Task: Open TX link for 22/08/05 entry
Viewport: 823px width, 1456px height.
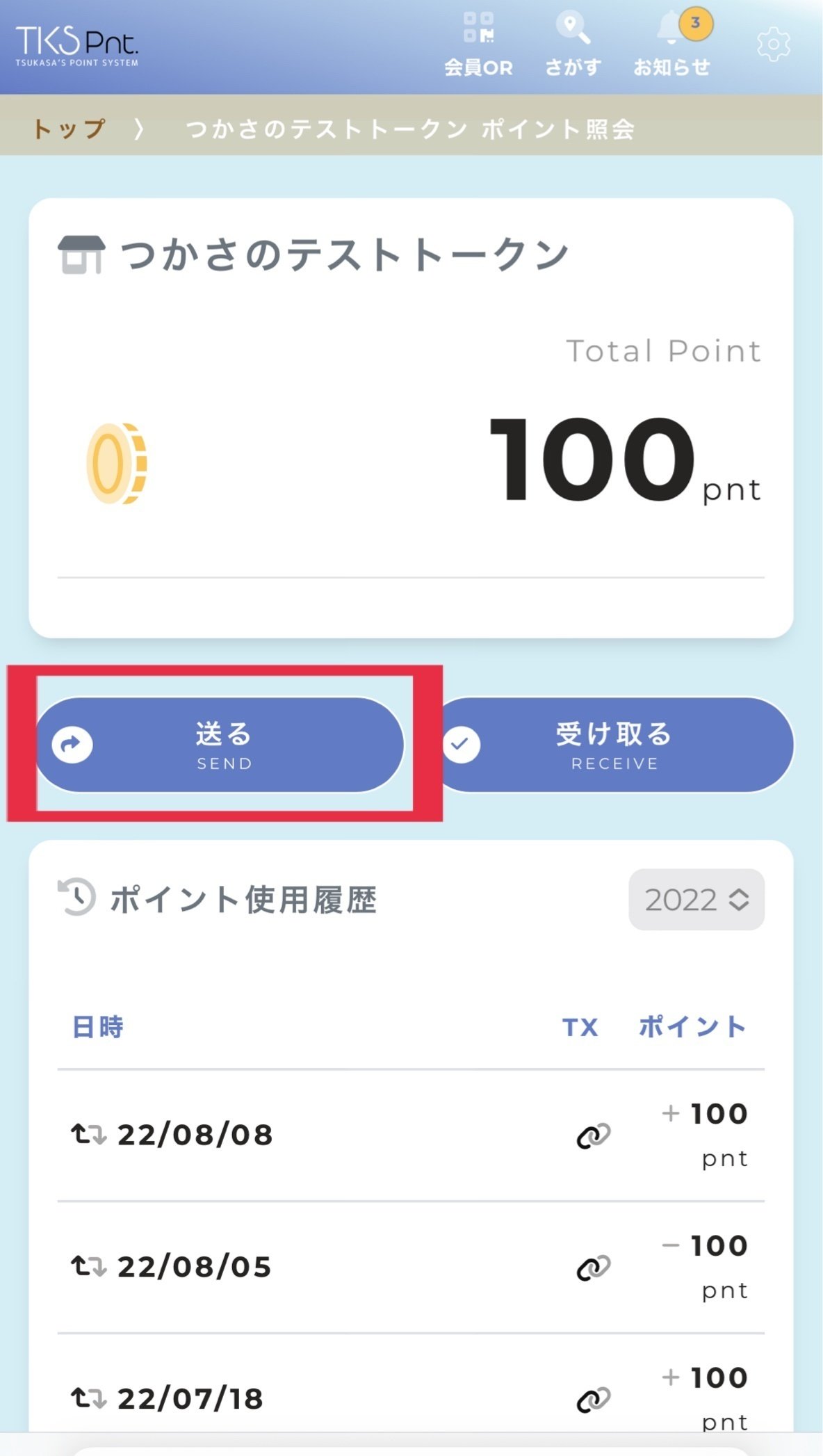Action: tap(594, 1268)
